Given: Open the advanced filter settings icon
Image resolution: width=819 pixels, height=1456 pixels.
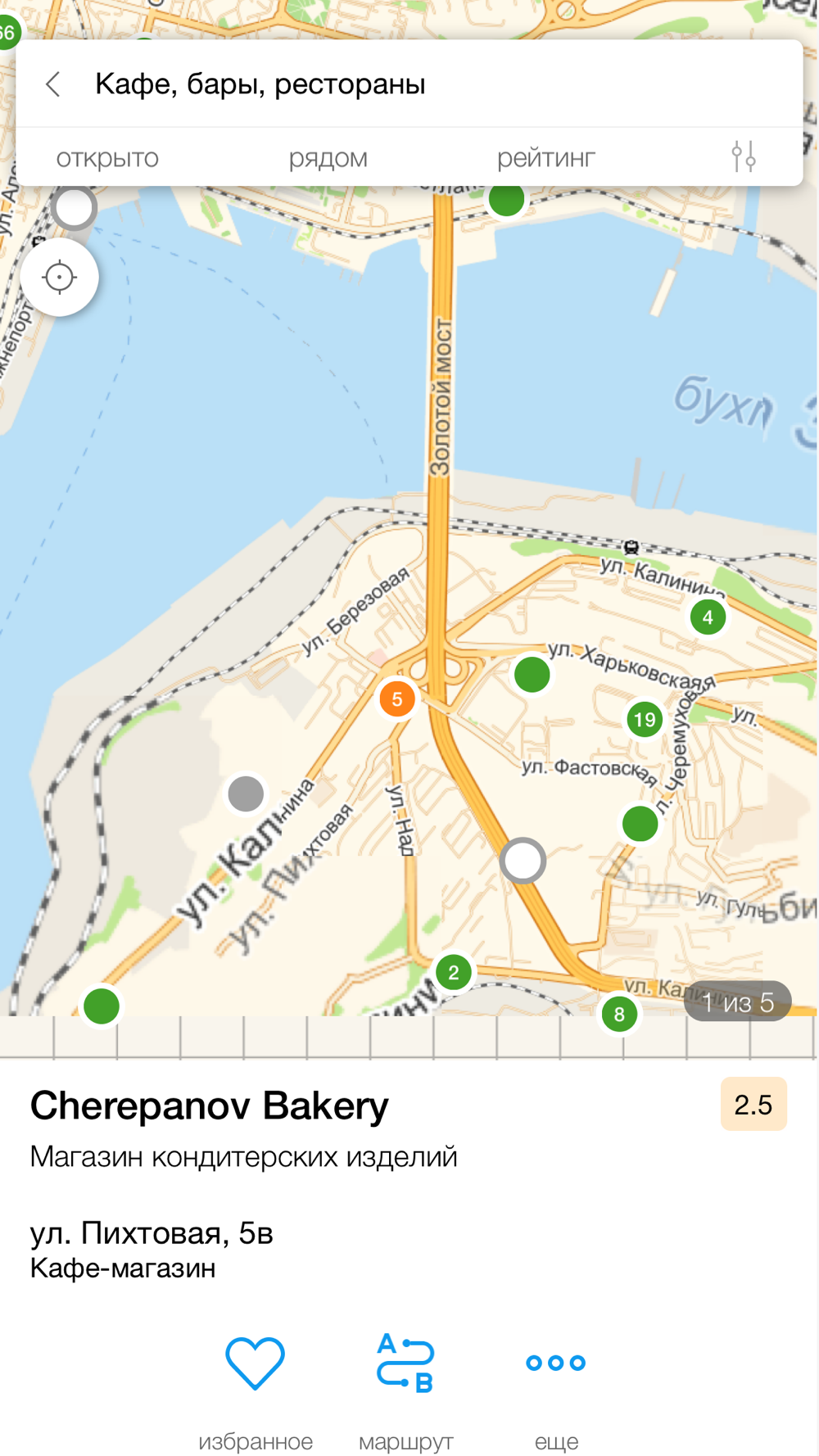Looking at the screenshot, I should pos(744,156).
